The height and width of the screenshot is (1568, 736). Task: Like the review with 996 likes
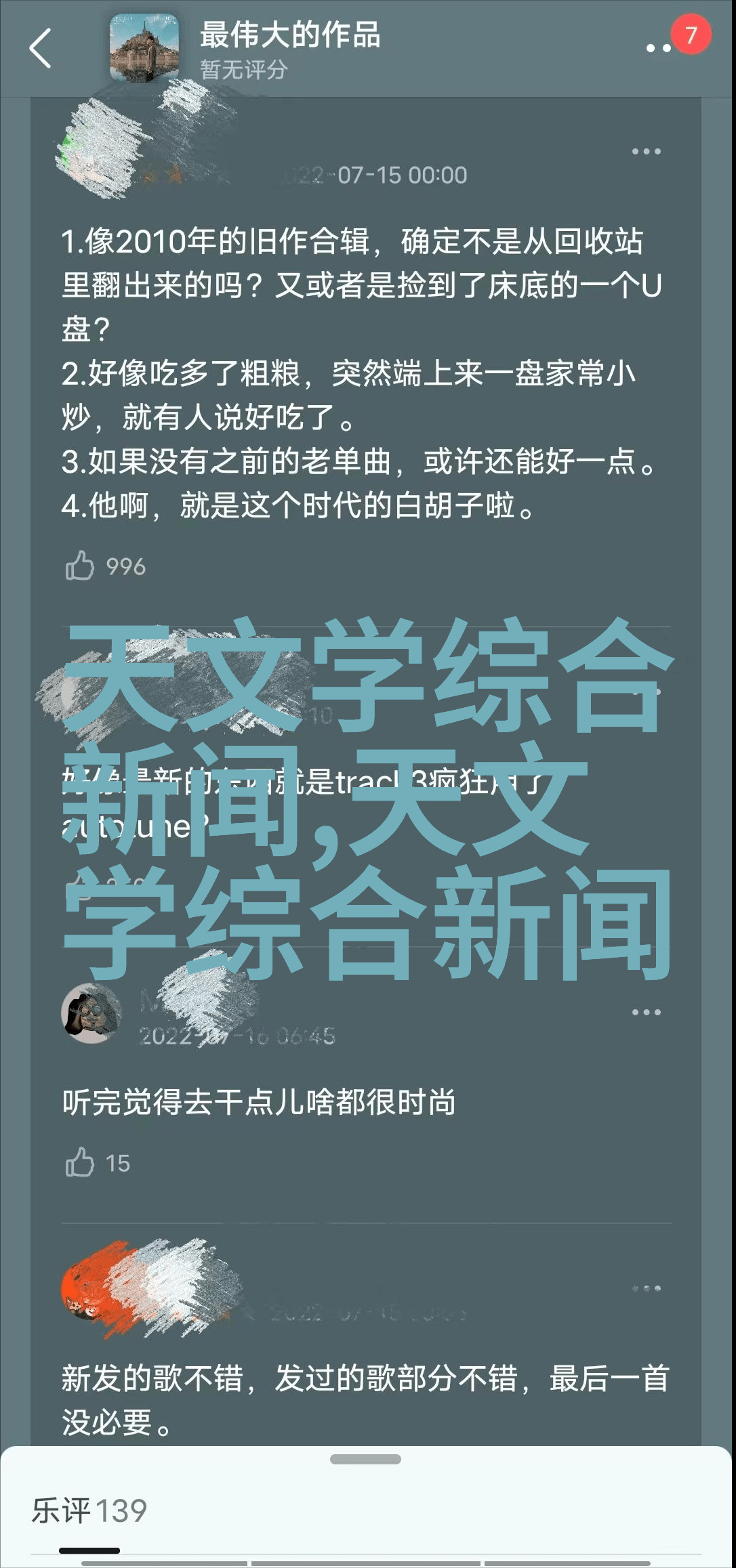80,566
